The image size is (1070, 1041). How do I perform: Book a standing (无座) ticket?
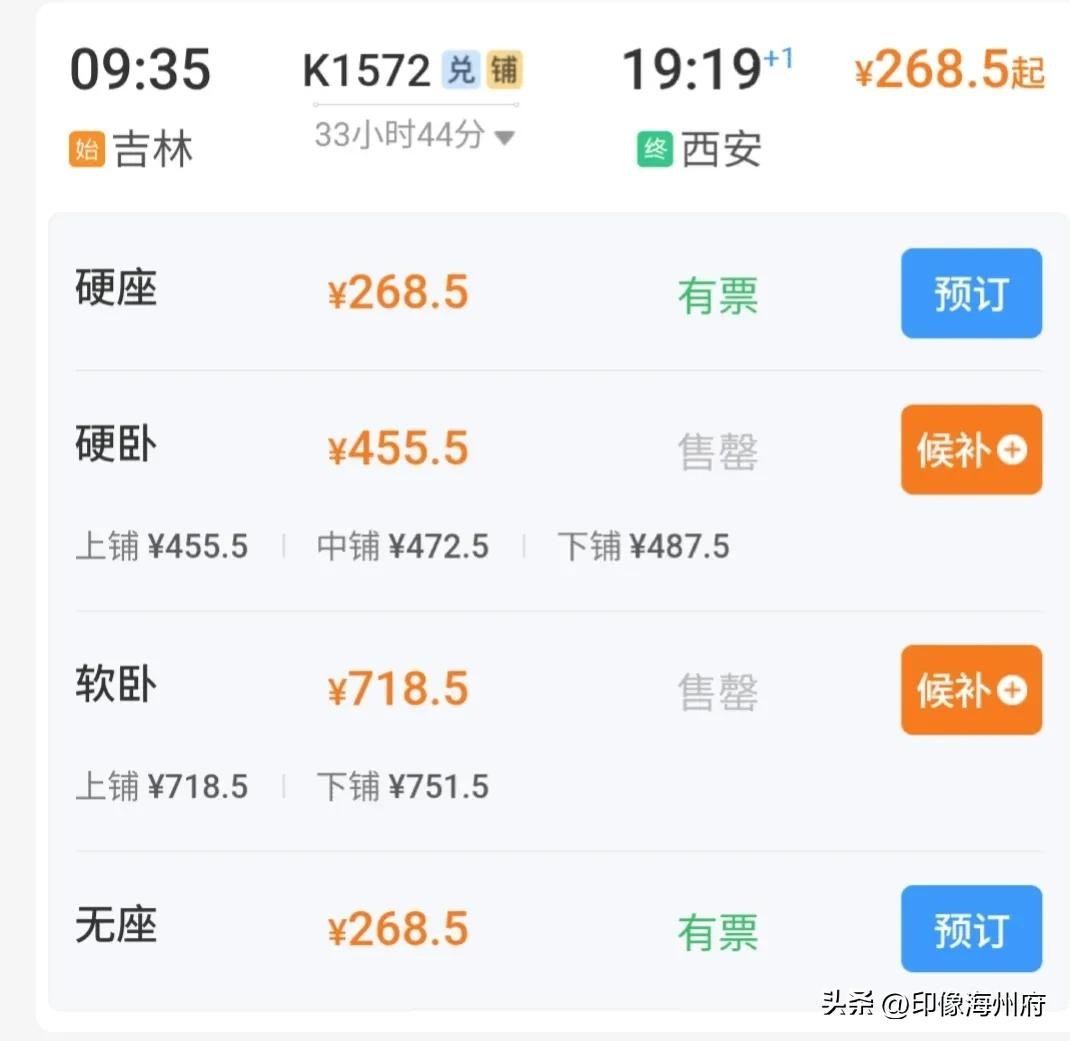point(971,930)
